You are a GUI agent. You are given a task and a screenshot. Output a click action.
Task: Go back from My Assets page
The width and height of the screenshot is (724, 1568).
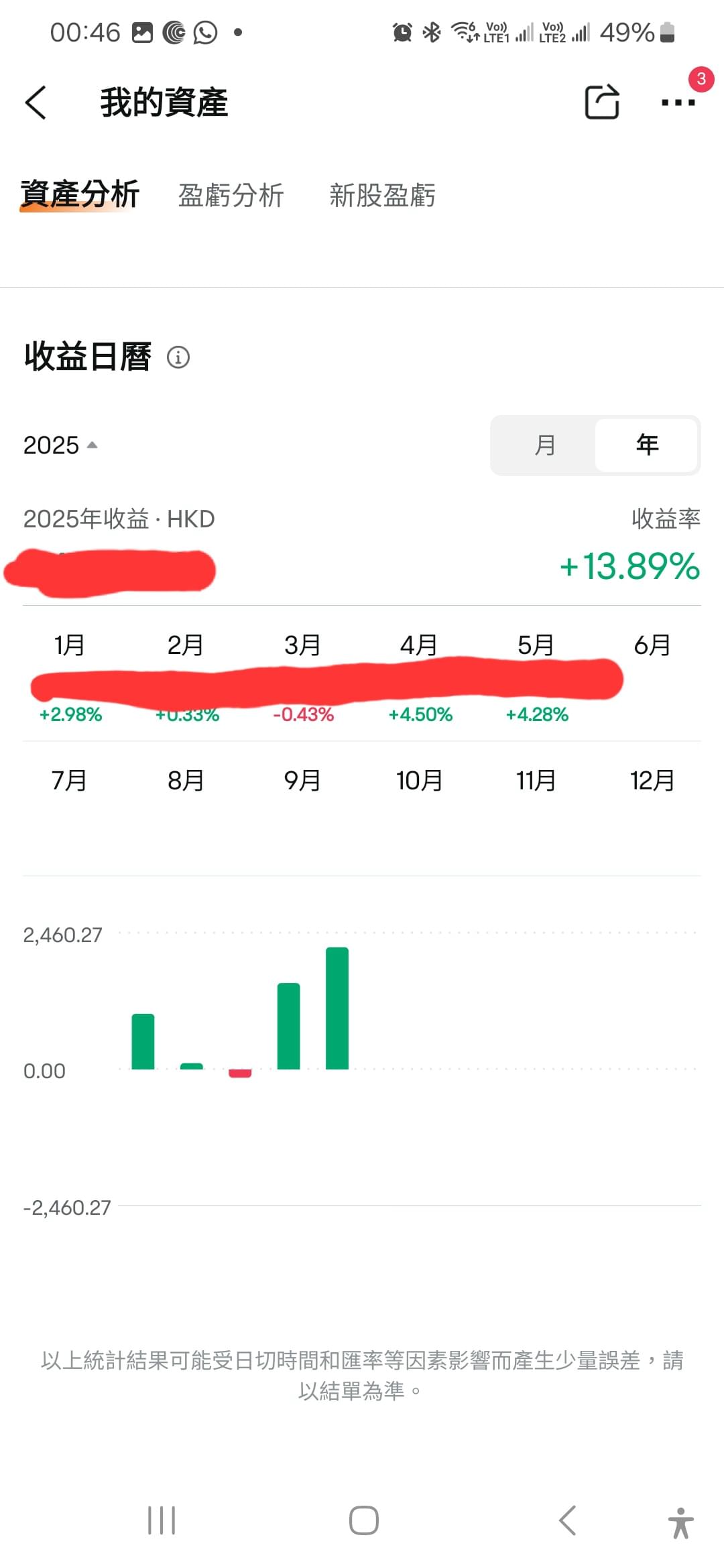pyautogui.click(x=36, y=103)
